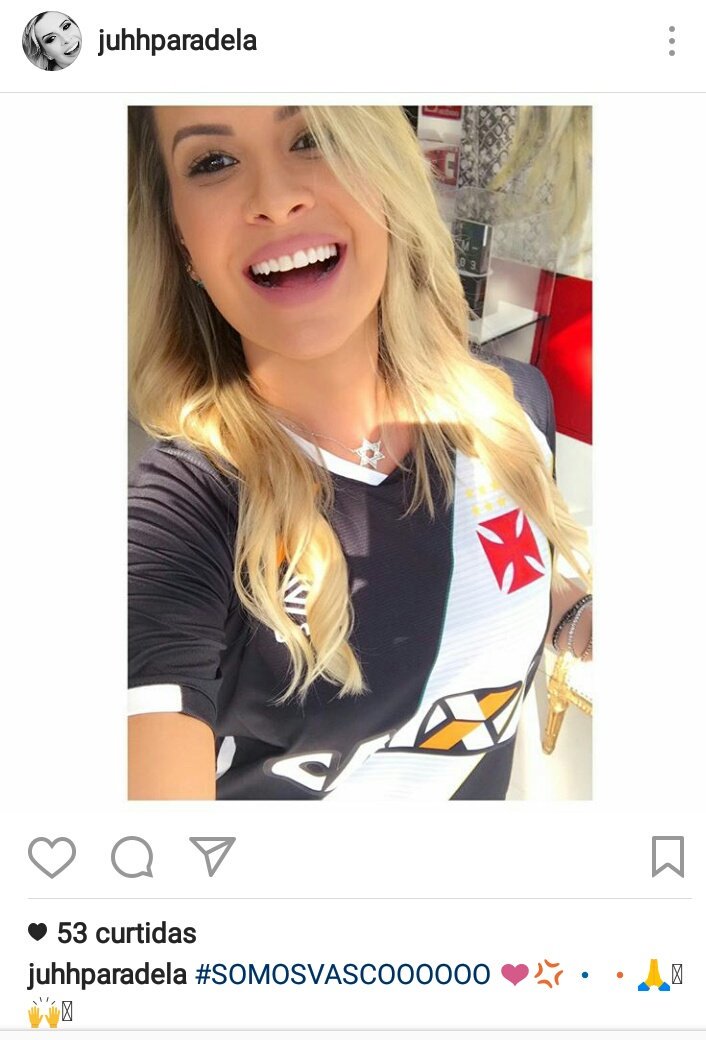Tap juhhparadela username in the header
The width and height of the screenshot is (706, 1040).
177,41
